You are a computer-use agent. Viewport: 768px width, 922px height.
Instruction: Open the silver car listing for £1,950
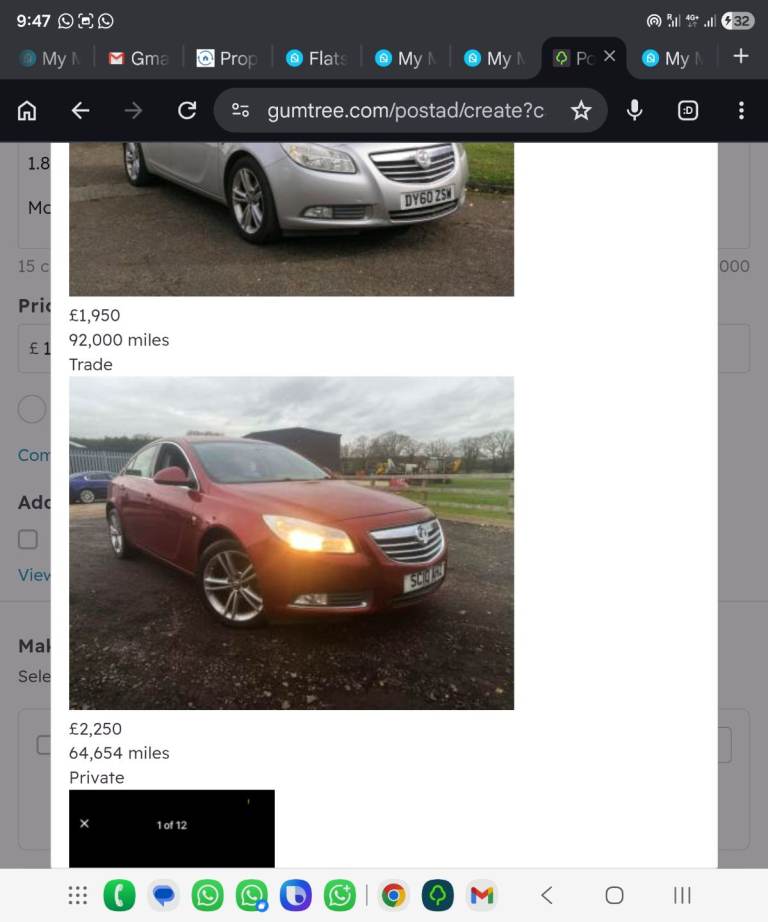point(291,219)
